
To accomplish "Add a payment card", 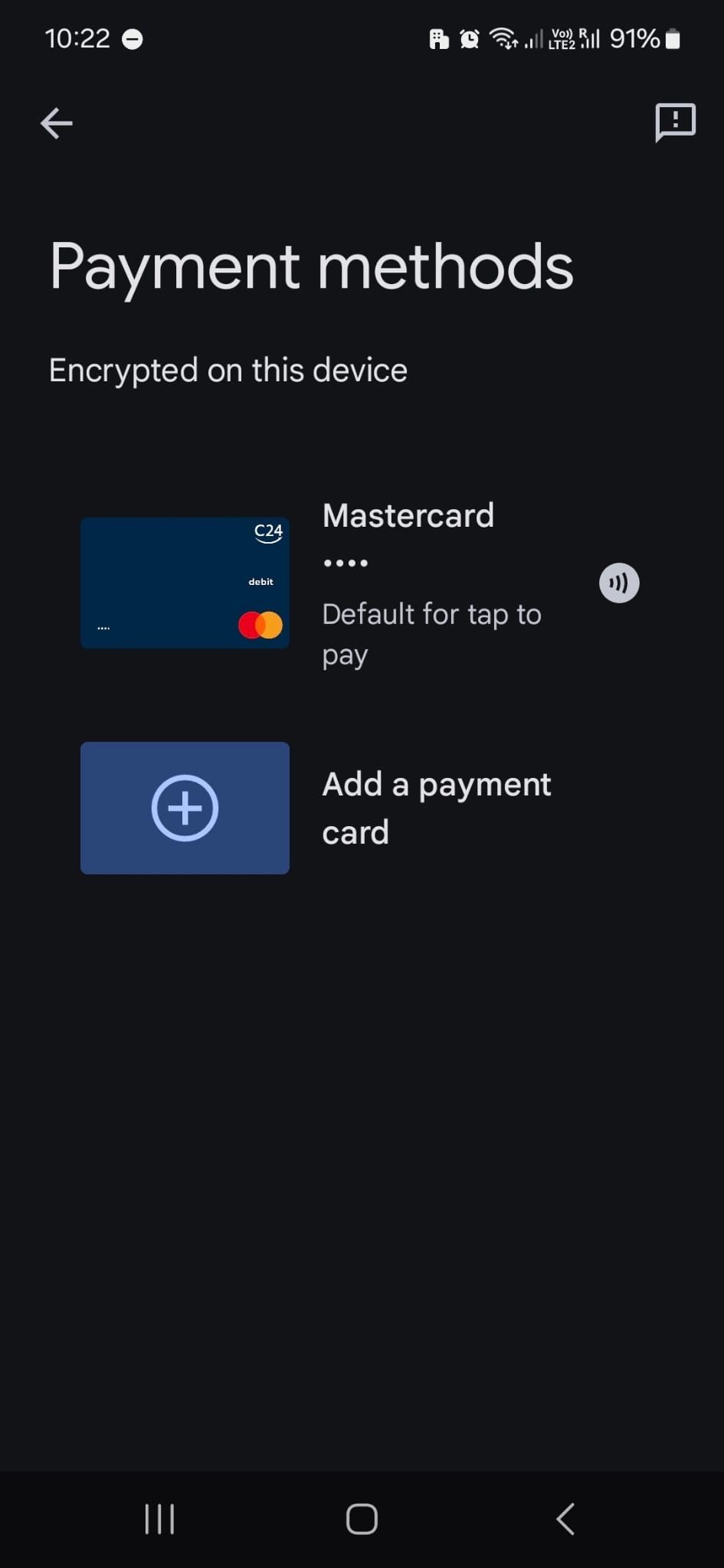I will tap(185, 808).
